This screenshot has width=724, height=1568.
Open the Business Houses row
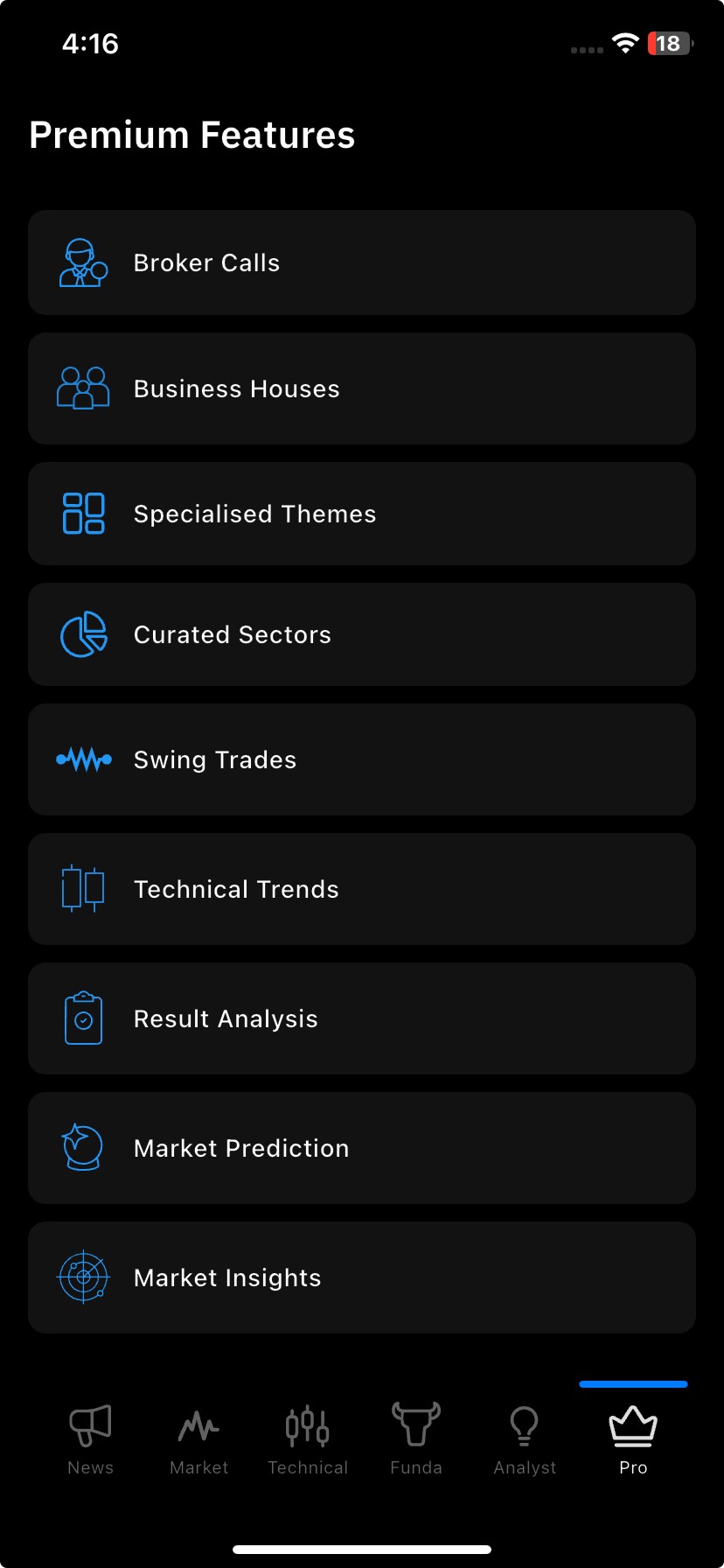pyautogui.click(x=362, y=388)
